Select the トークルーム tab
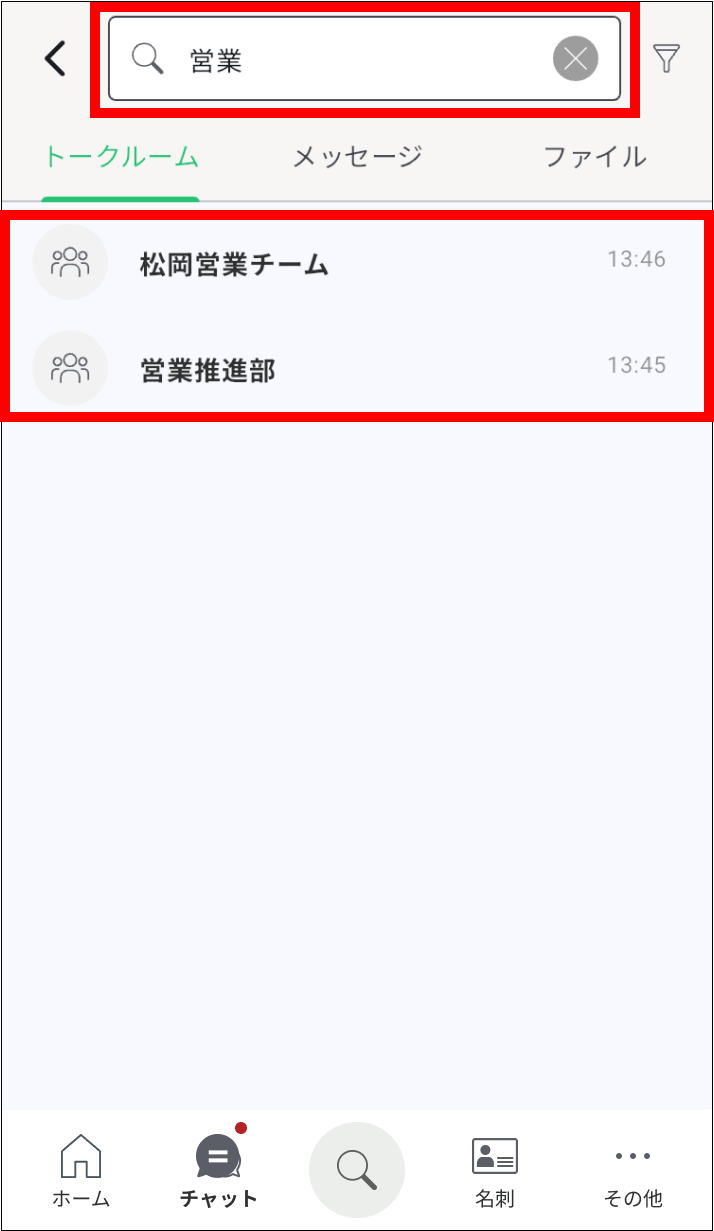 (x=121, y=157)
